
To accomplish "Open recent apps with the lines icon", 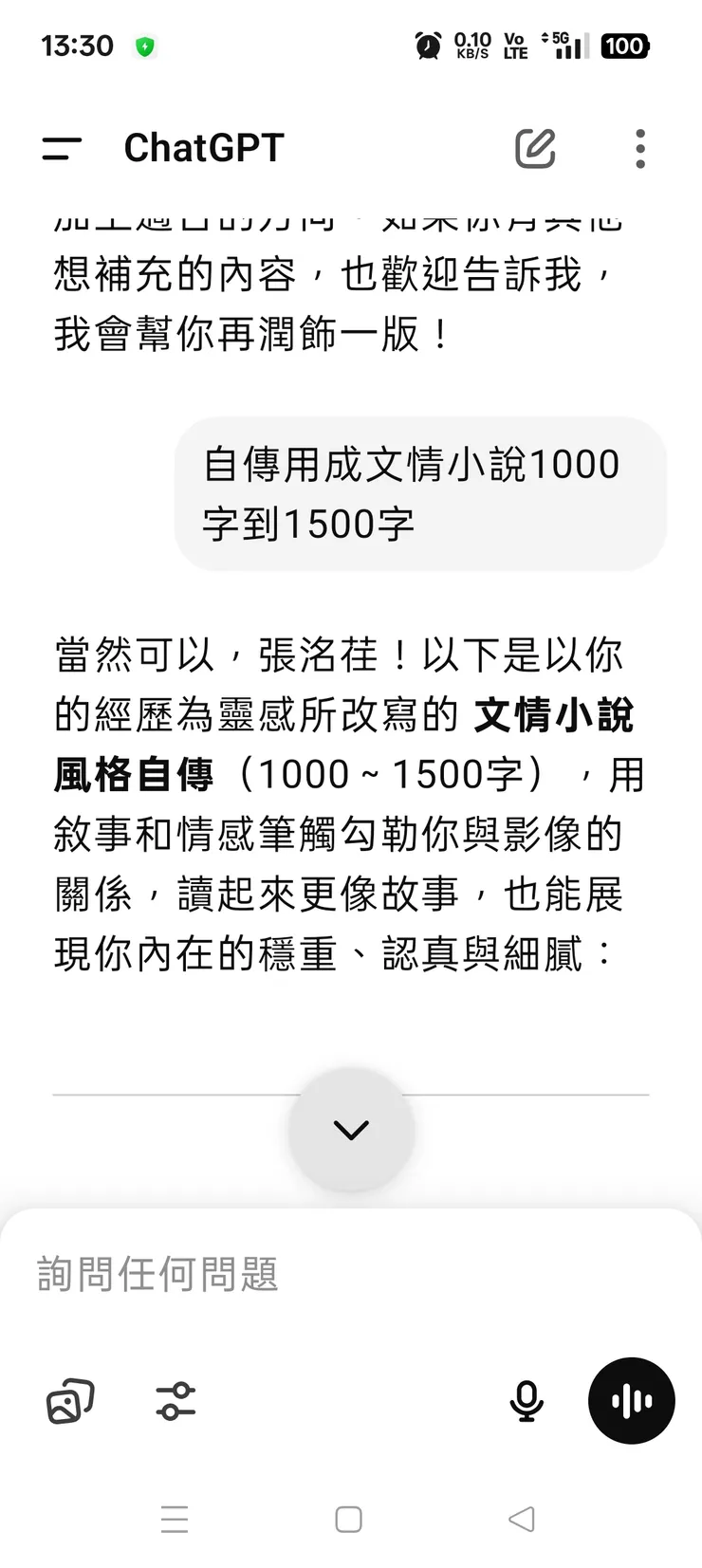I will [175, 1520].
